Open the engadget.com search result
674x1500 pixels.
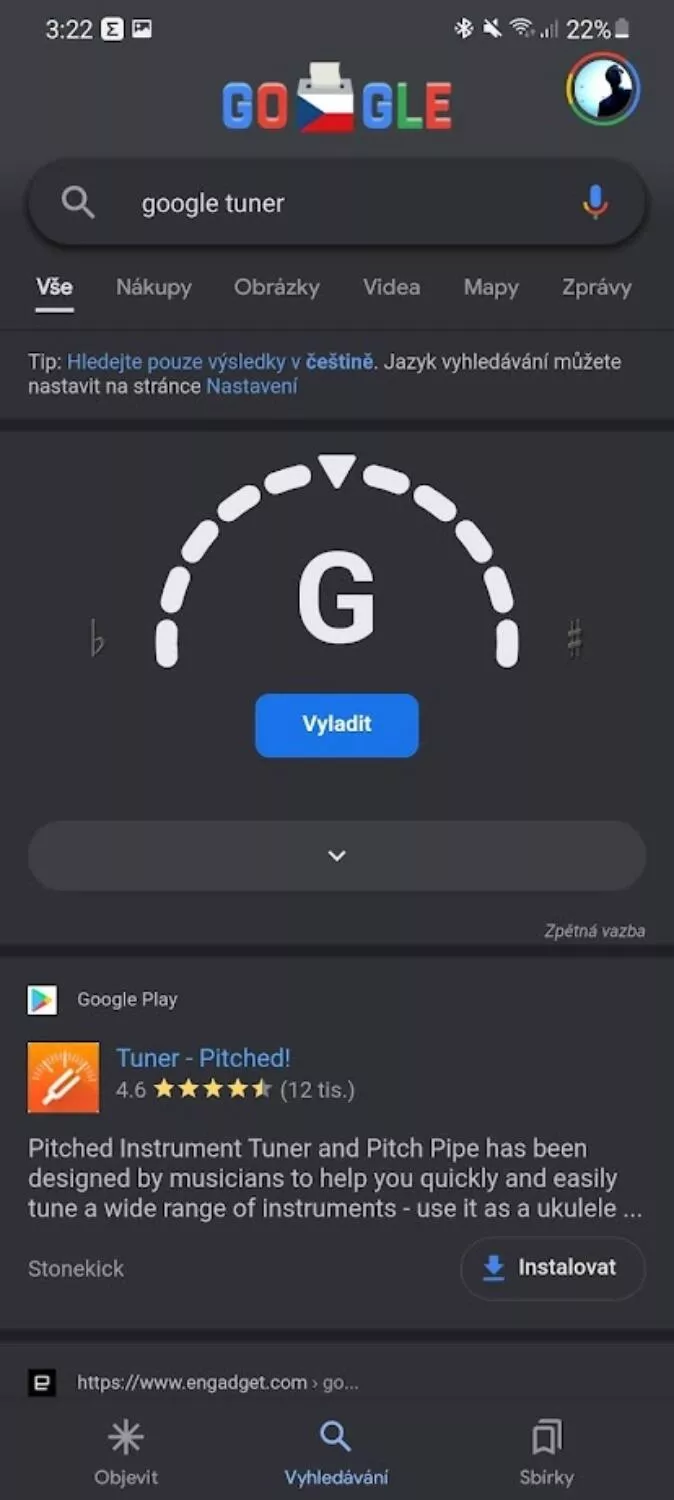tap(217, 1383)
